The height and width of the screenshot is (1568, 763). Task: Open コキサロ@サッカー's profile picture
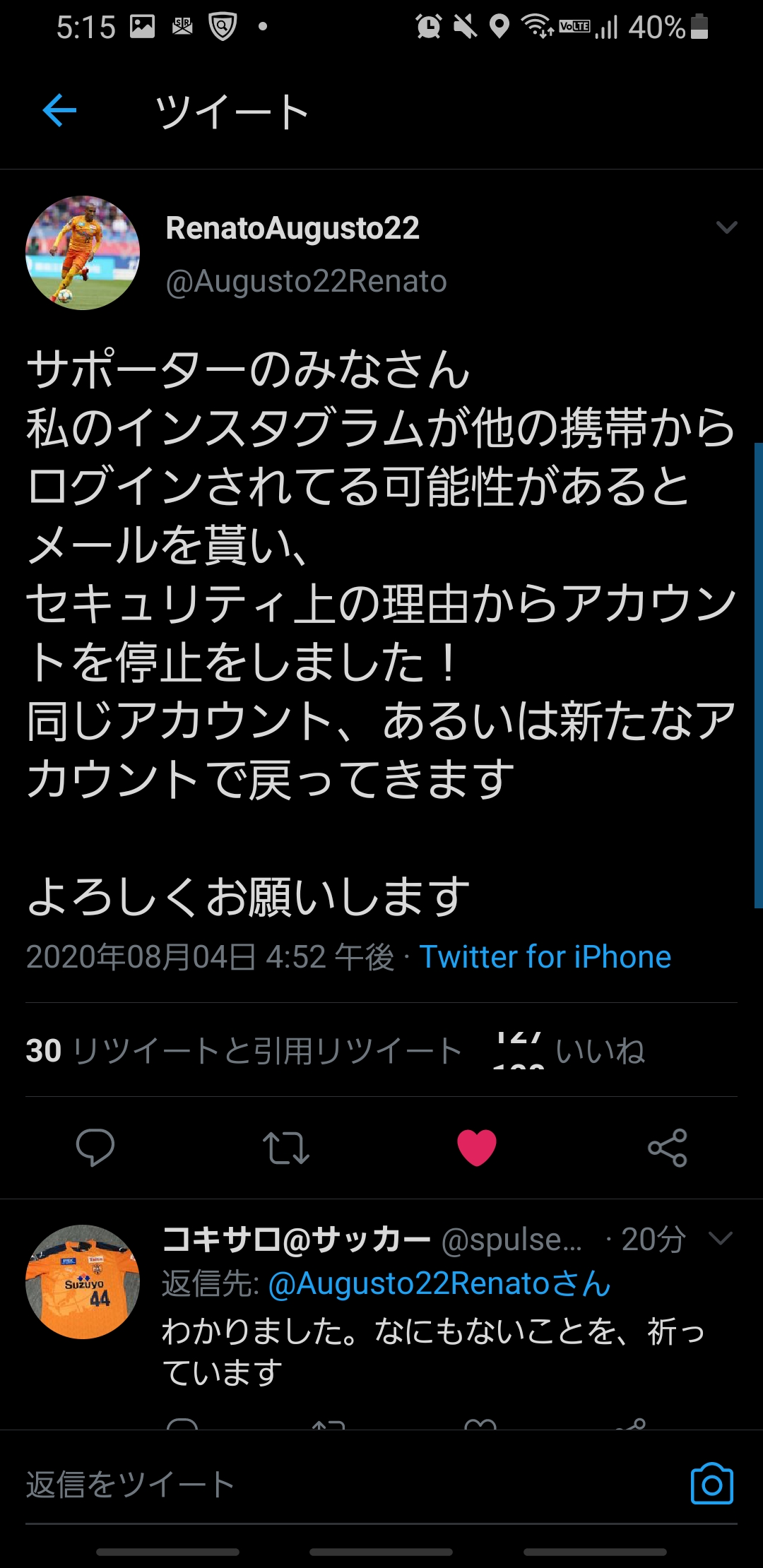(x=83, y=1282)
